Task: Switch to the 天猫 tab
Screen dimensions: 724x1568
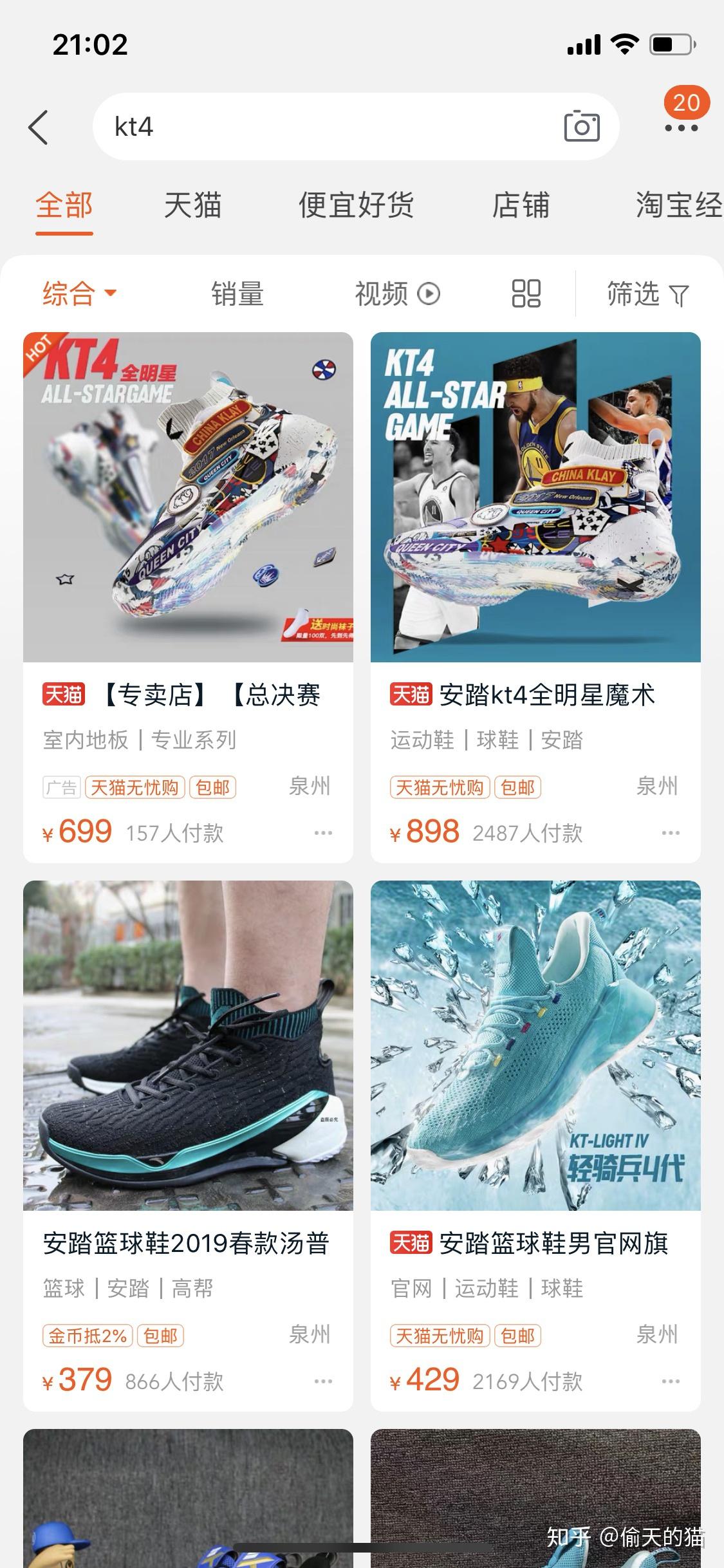Action: coord(192,206)
